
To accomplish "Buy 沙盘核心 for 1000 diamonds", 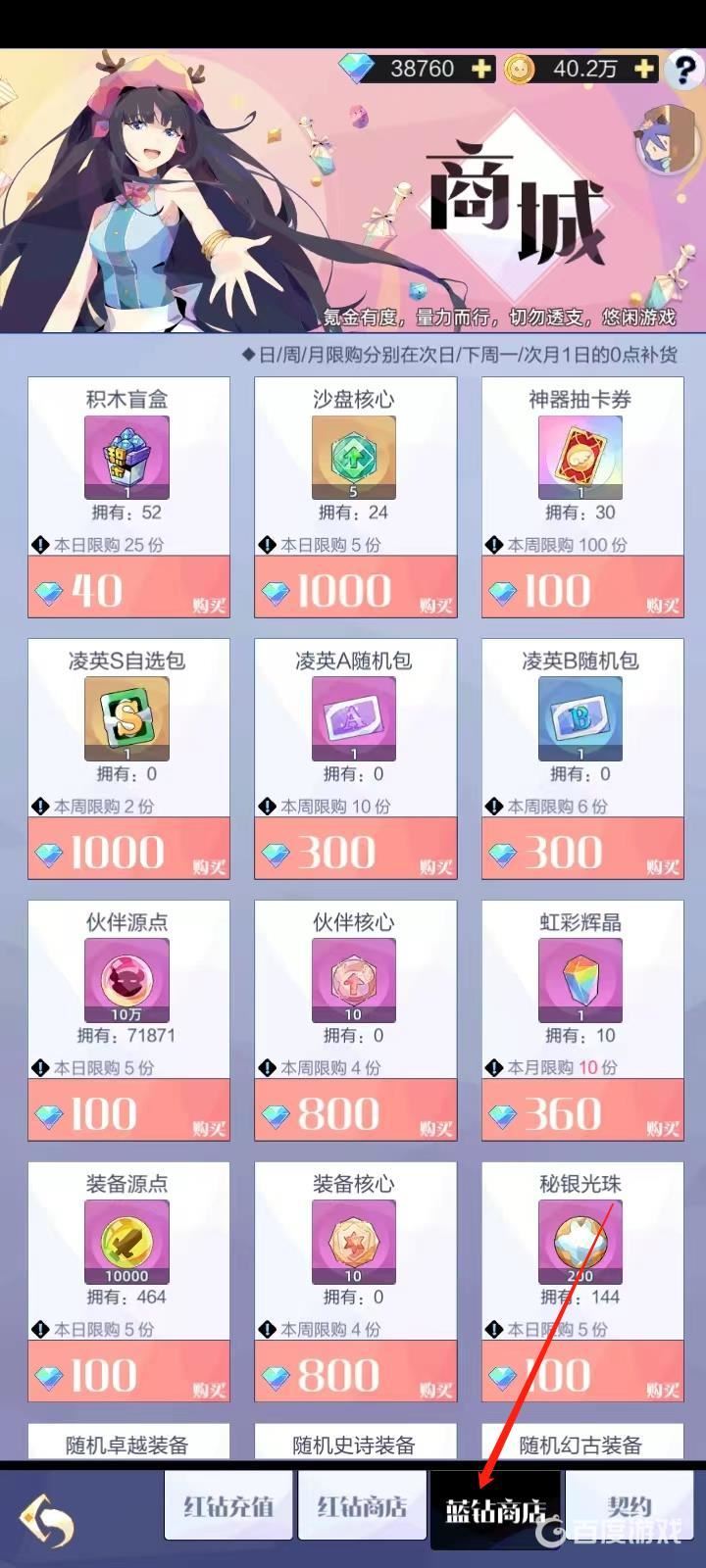I will tap(355, 588).
